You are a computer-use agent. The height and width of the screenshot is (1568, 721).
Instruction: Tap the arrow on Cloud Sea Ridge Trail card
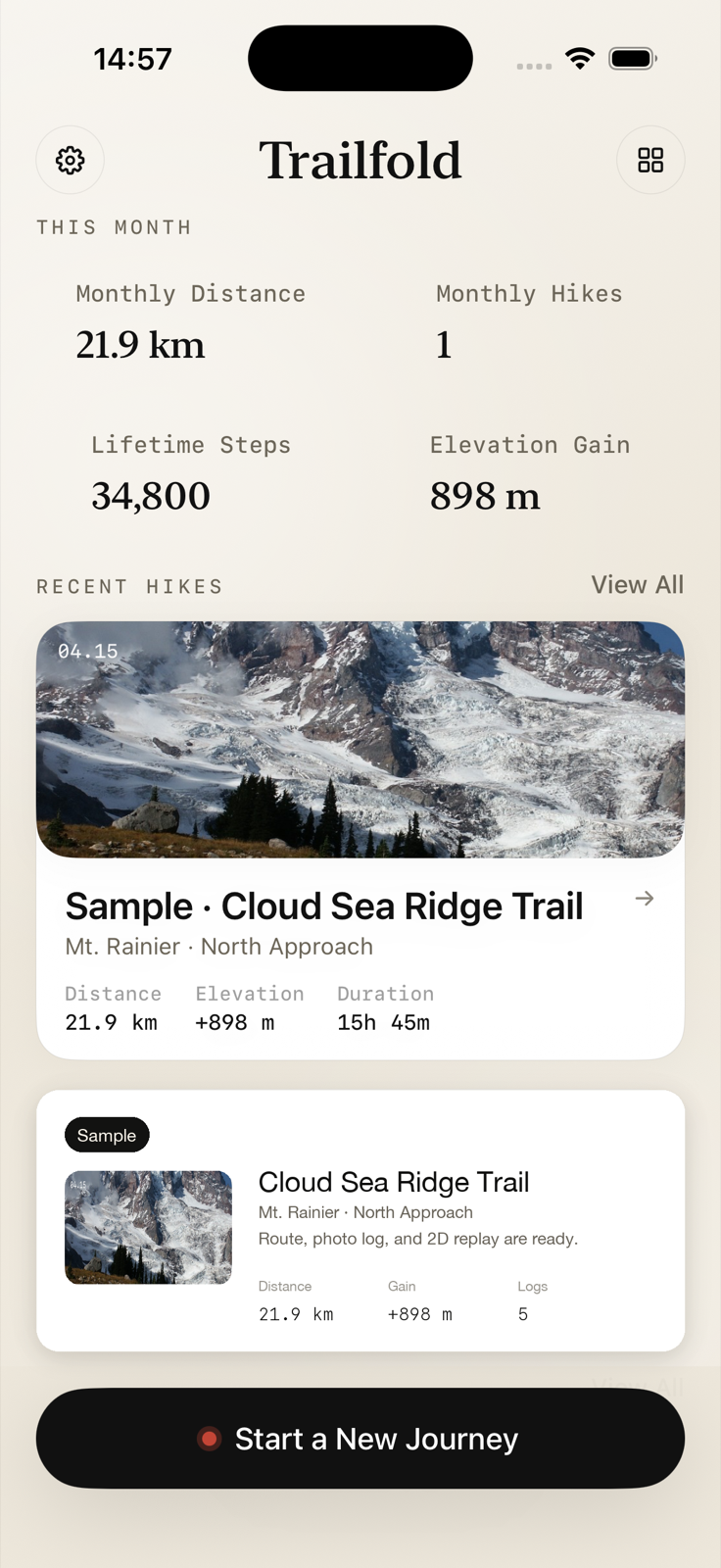point(645,898)
